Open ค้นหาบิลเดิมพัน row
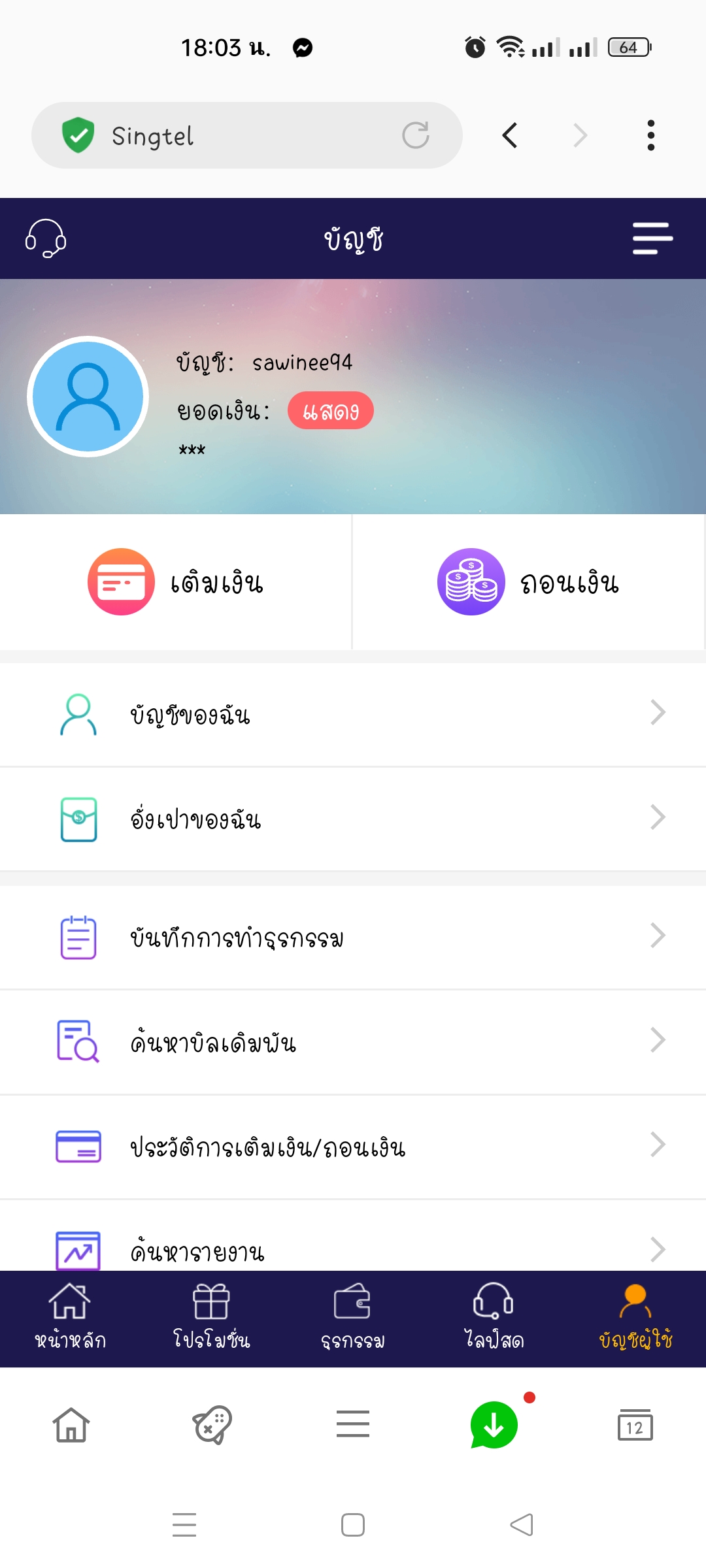Screen dimensions: 706x1568 tap(353, 1042)
